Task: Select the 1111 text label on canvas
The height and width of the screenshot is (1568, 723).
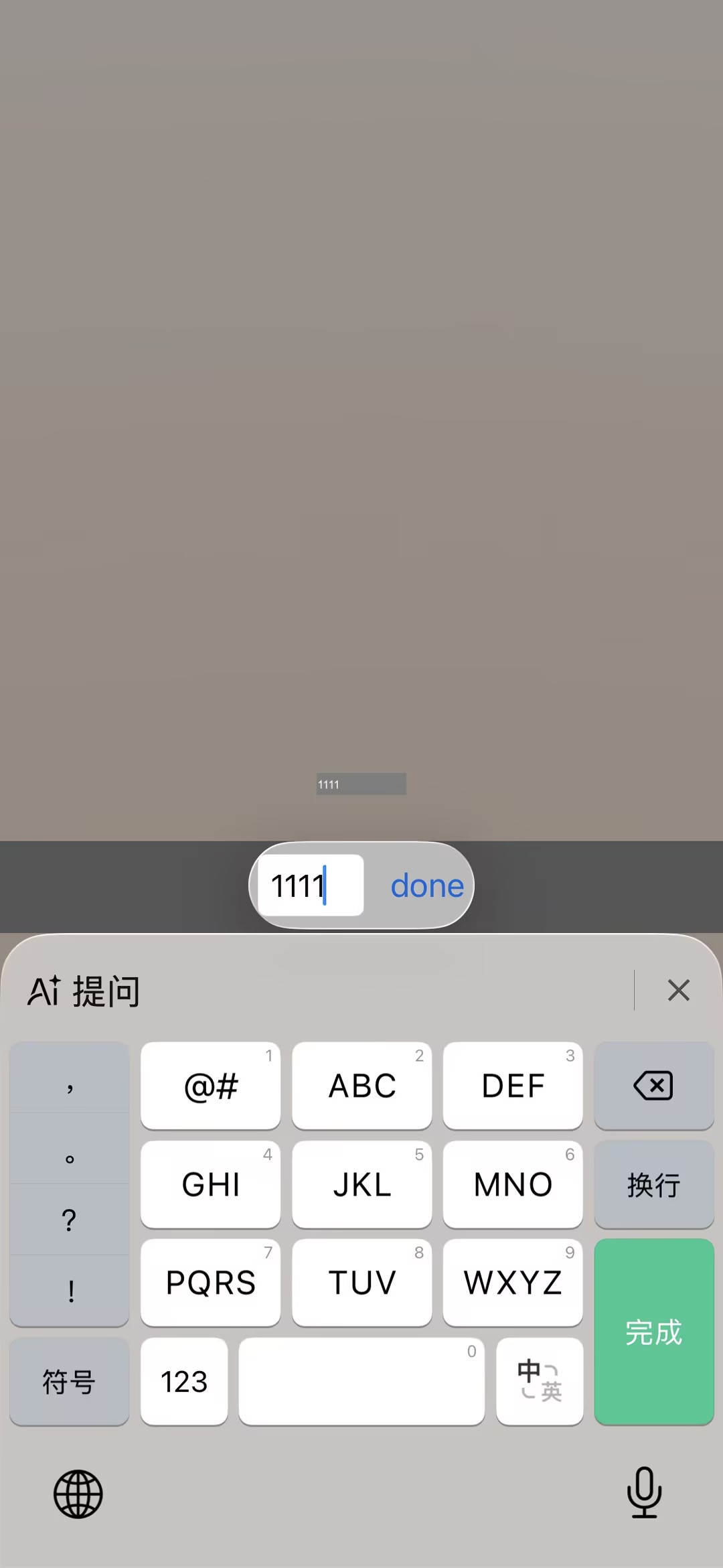Action: pos(361,784)
